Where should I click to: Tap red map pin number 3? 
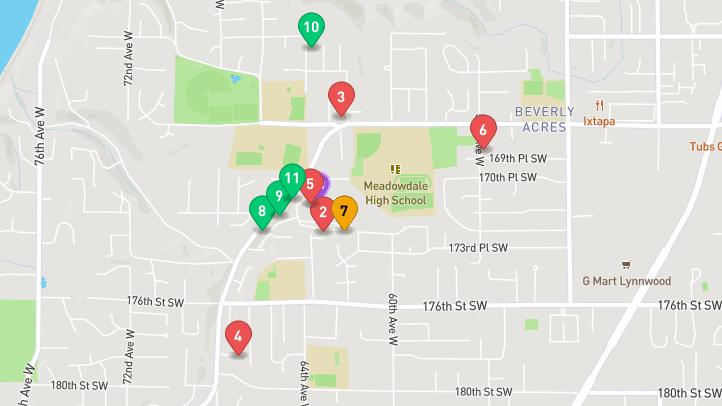point(341,98)
